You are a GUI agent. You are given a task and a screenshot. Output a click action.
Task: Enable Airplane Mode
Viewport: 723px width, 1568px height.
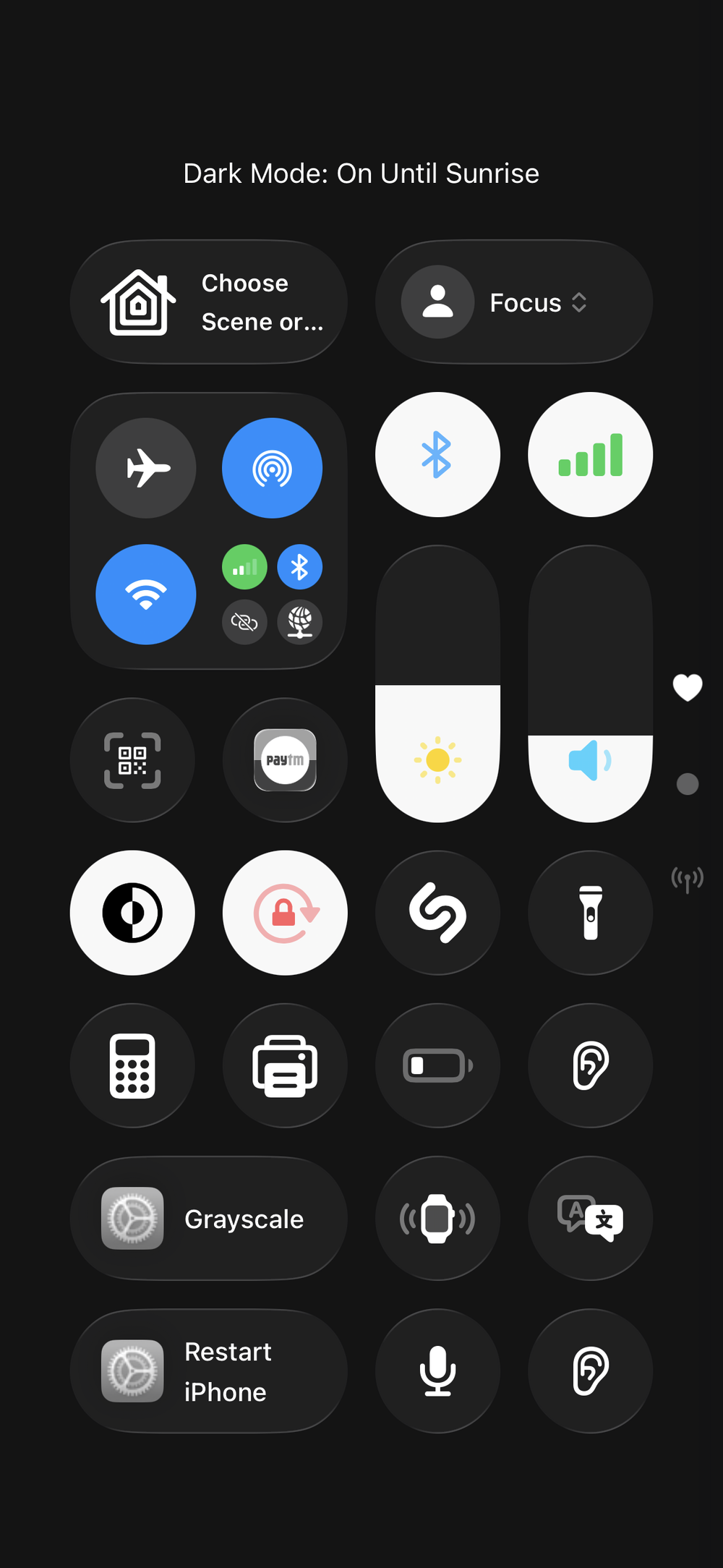click(x=146, y=468)
